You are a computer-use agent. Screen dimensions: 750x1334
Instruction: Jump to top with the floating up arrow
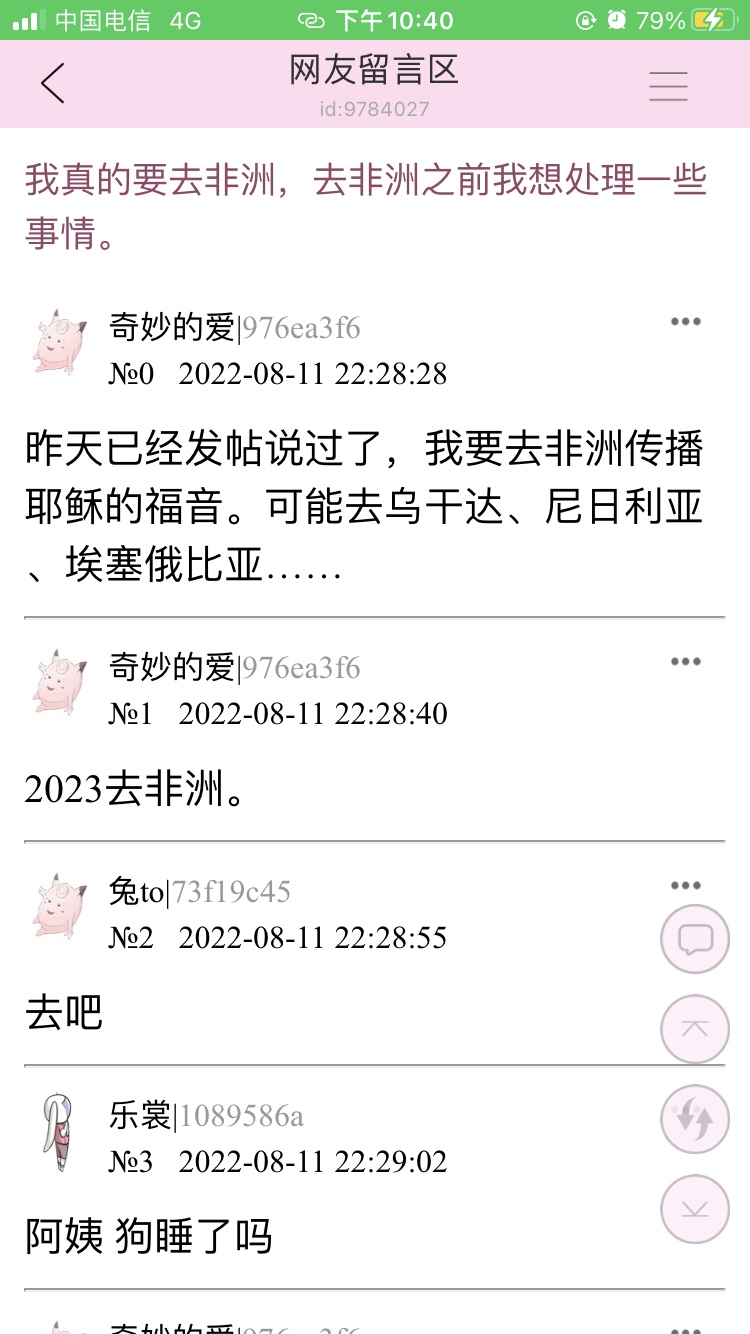[x=695, y=1029]
